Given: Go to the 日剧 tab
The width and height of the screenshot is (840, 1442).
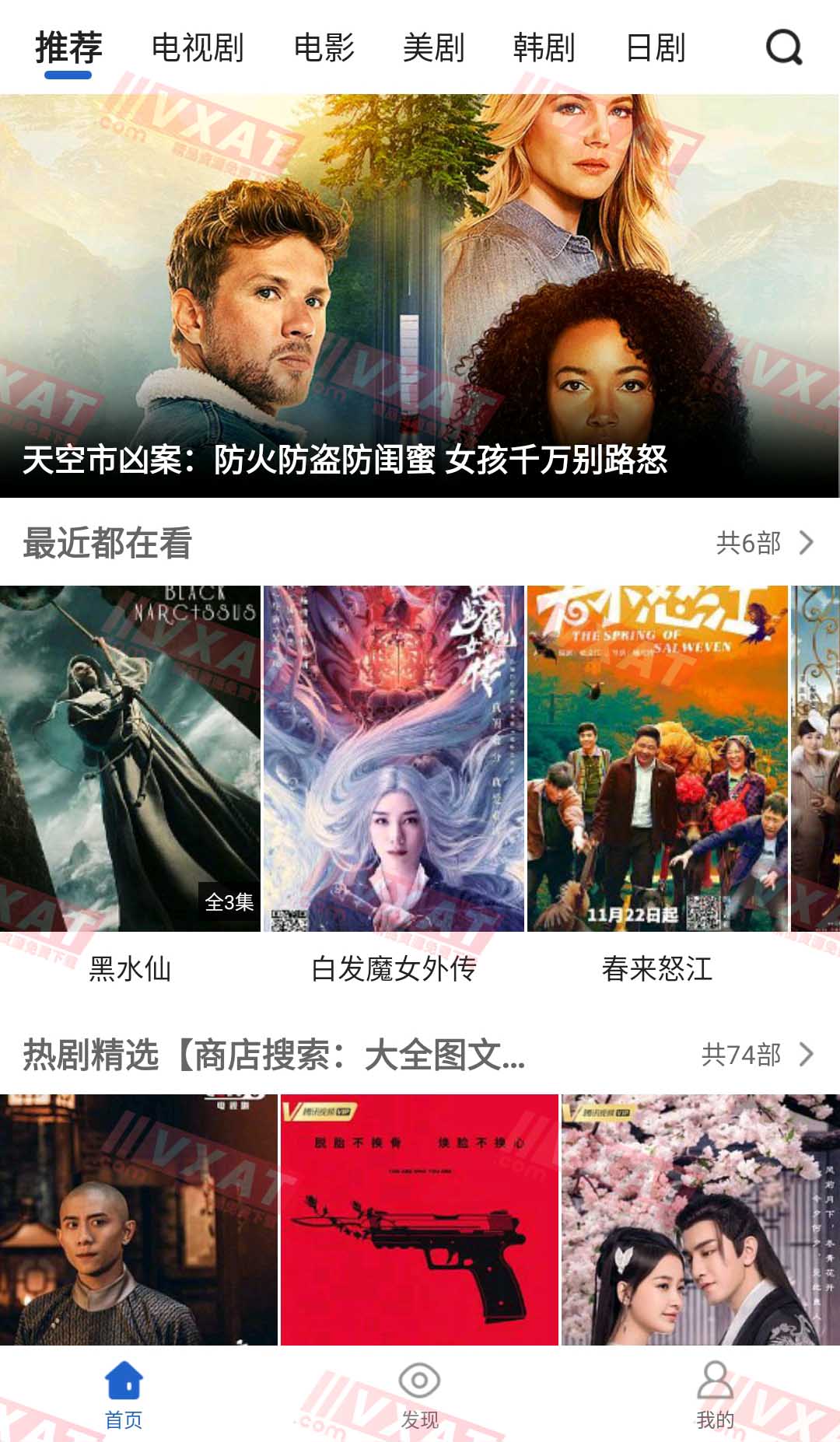Looking at the screenshot, I should coord(656,47).
